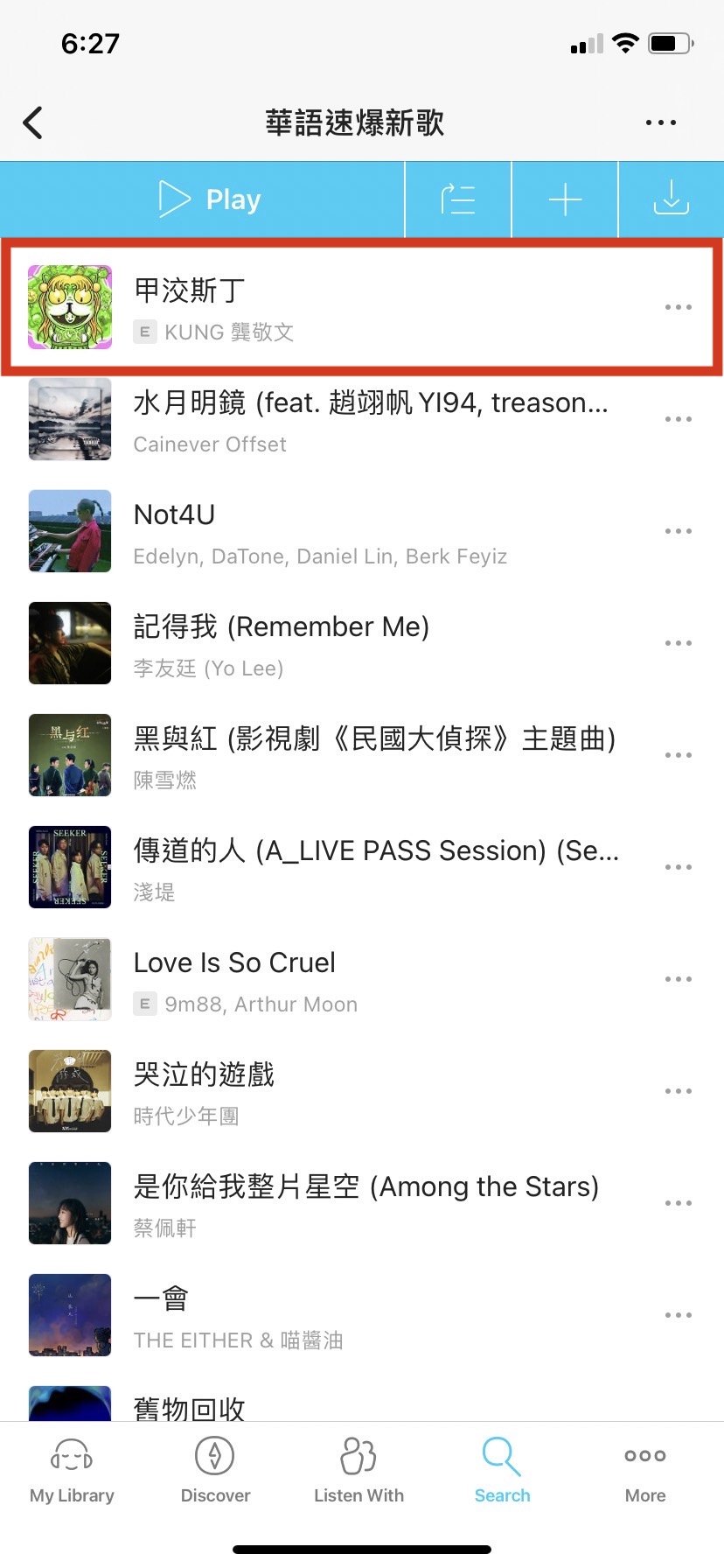Go back to the previous screen
Screen dimensions: 724x1568
click(33, 123)
